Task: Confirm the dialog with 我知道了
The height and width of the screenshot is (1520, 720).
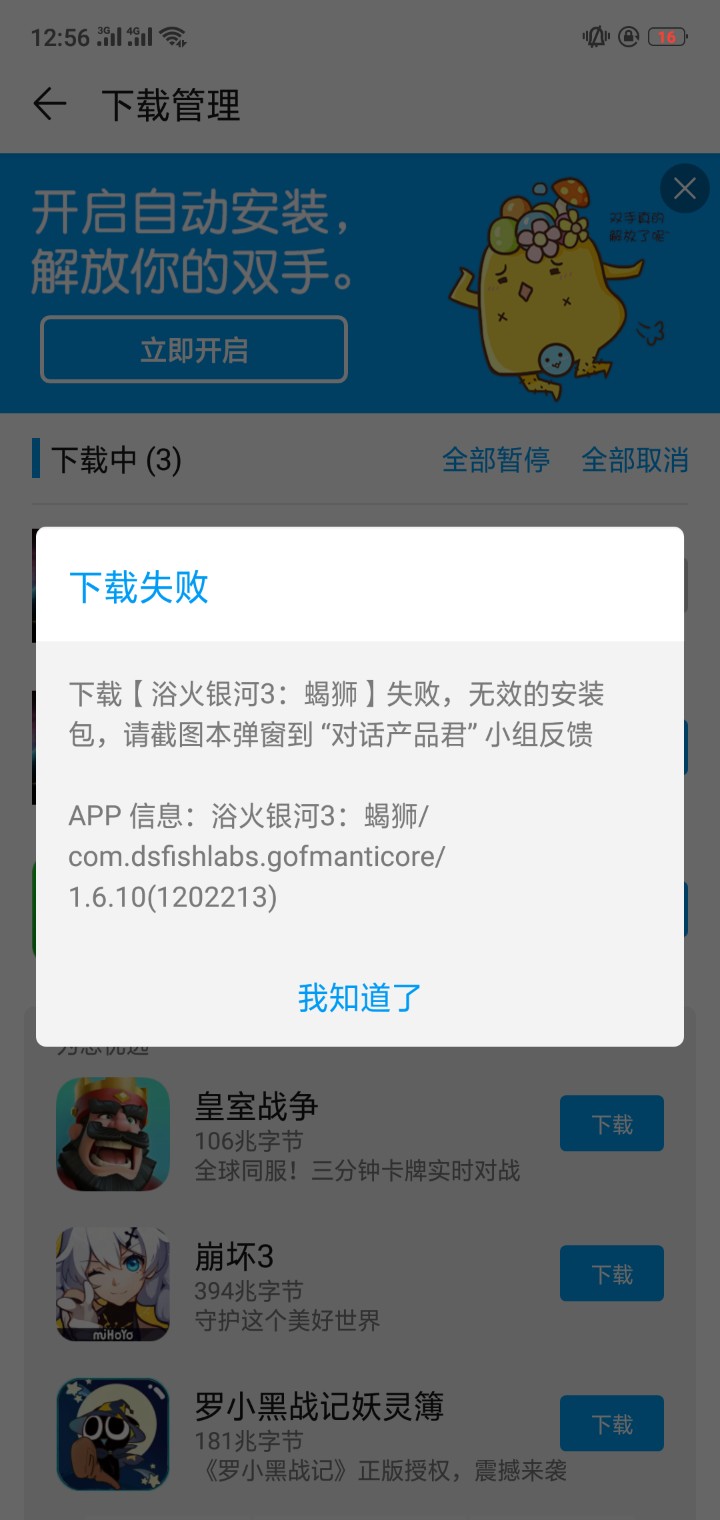Action: click(x=360, y=997)
